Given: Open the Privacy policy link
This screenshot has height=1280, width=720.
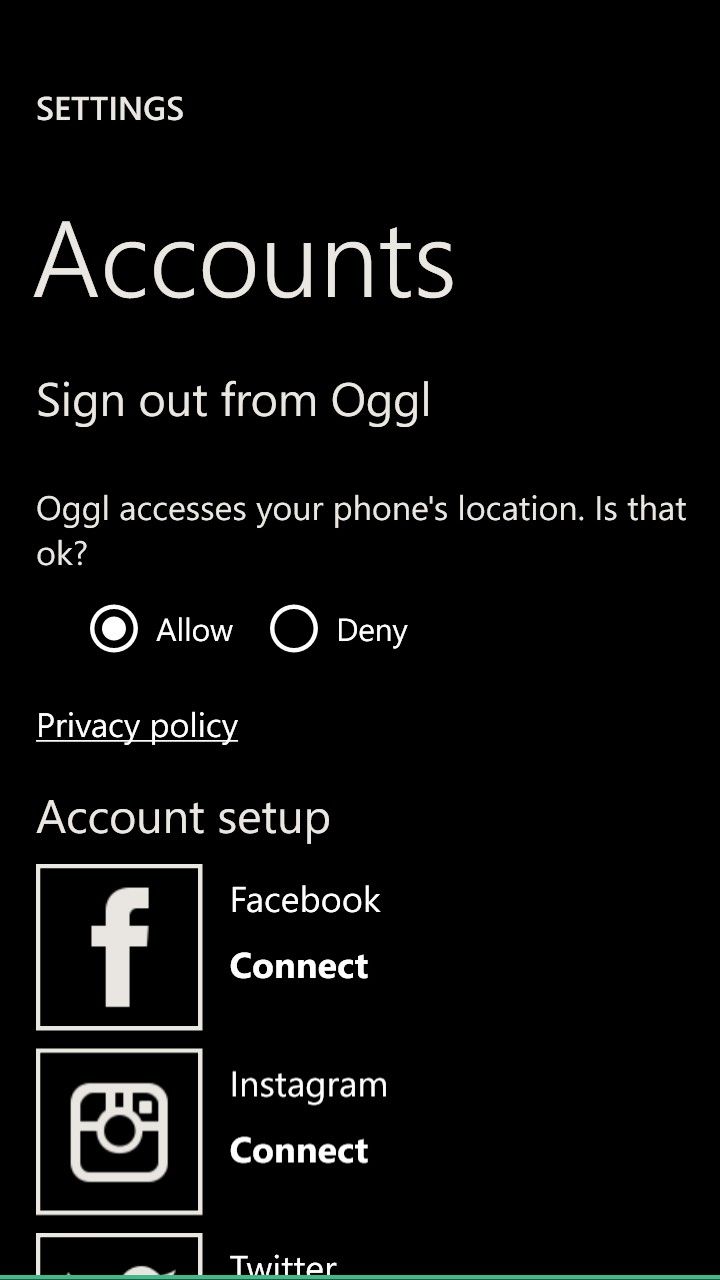Looking at the screenshot, I should 137,725.
